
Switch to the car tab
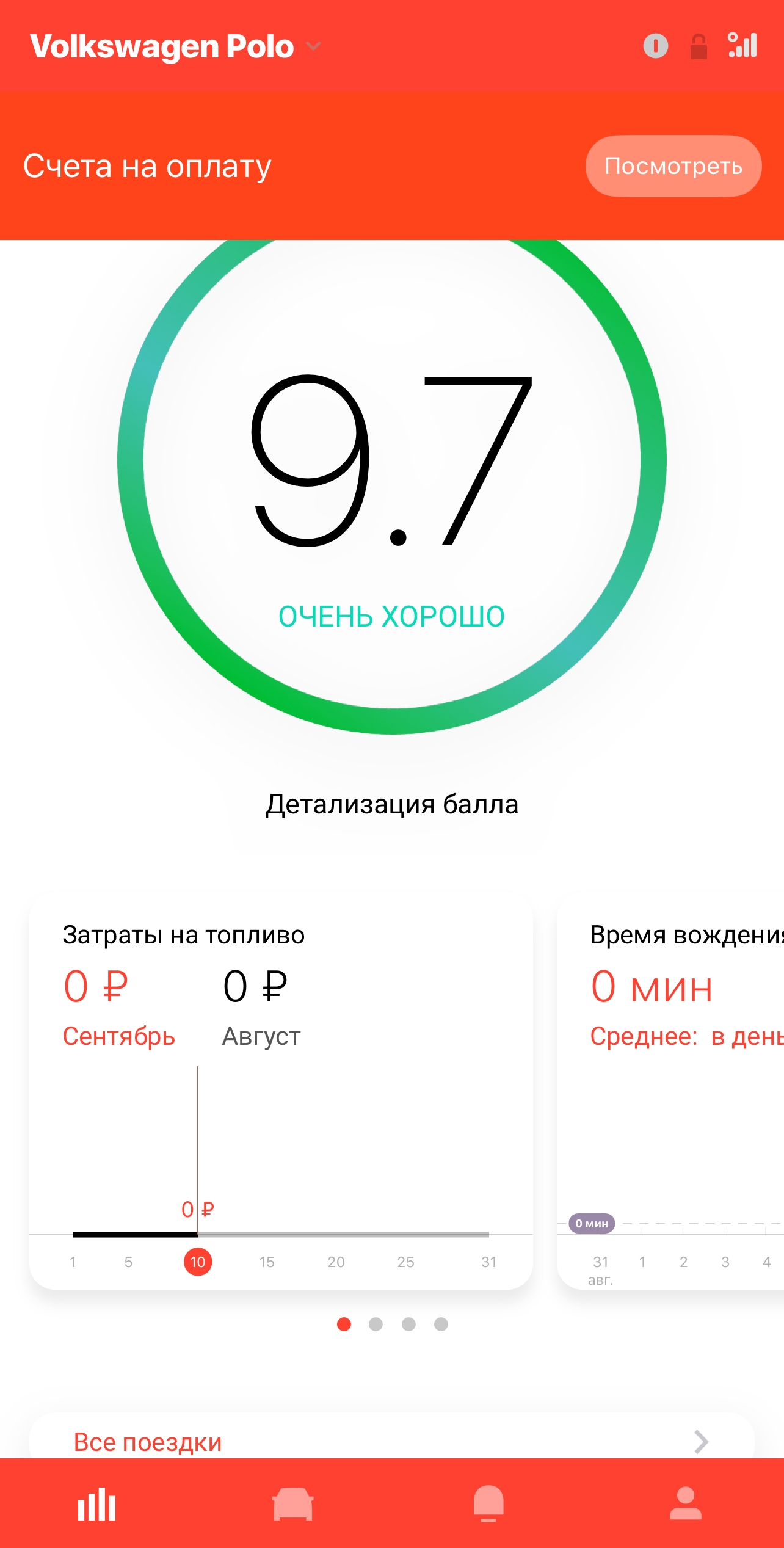293,1503
